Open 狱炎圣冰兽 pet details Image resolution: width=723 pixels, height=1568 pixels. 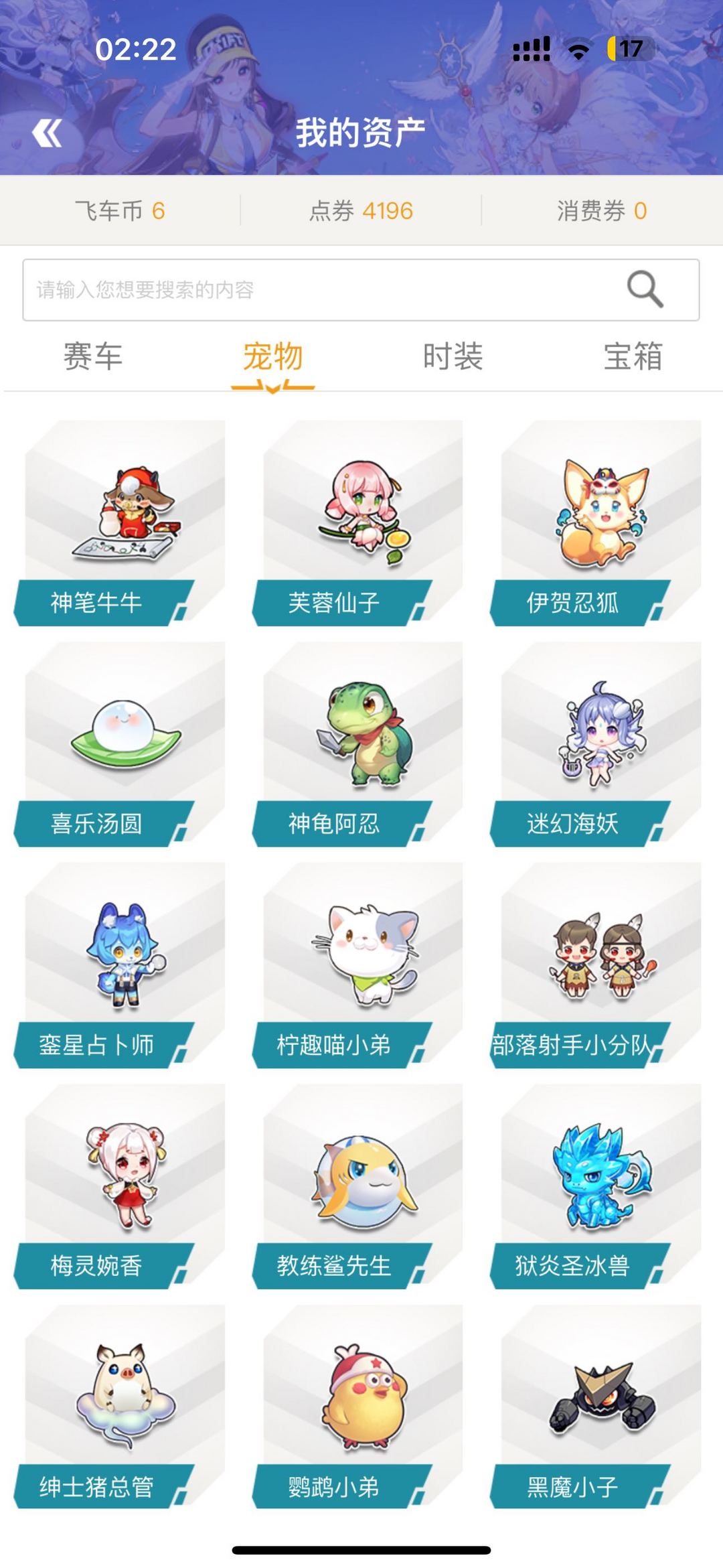coord(596,1186)
